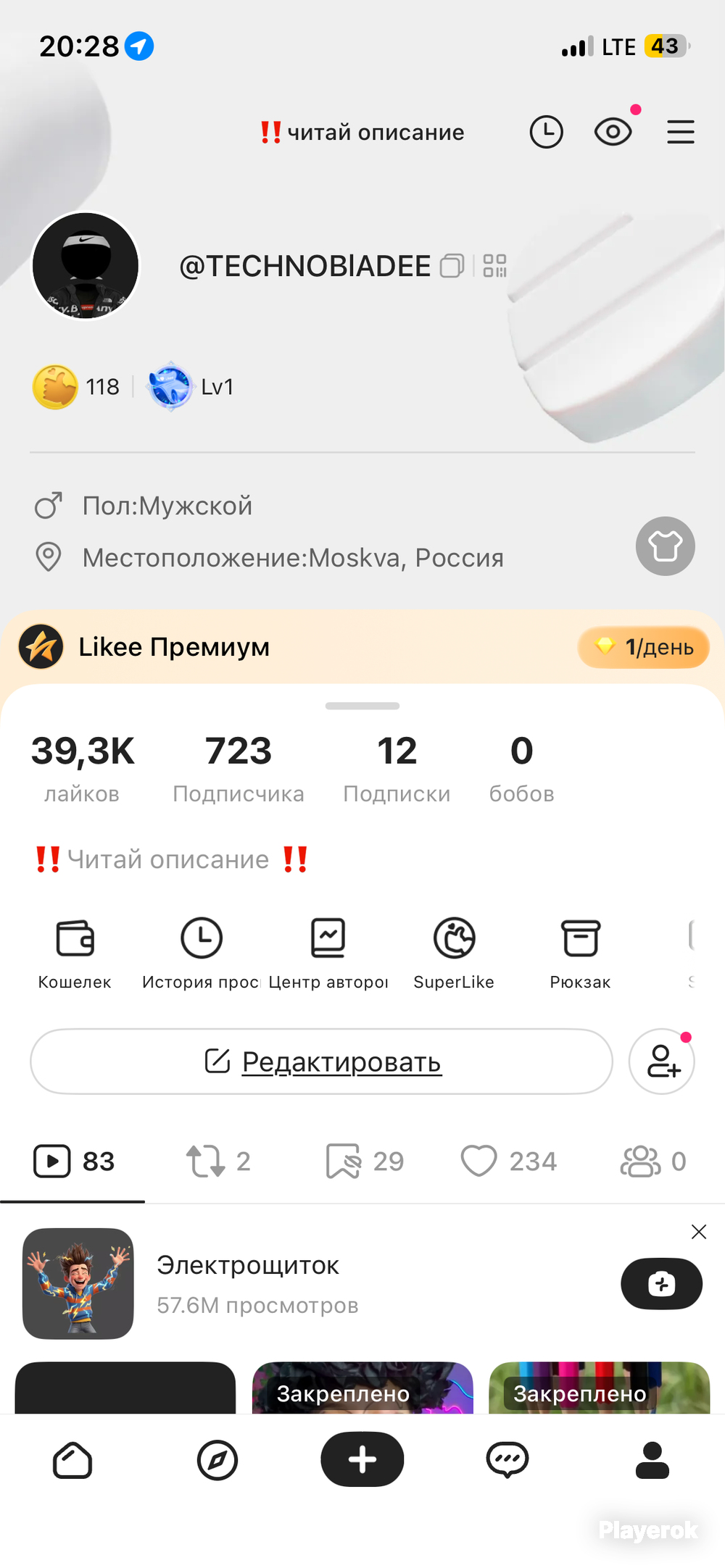Open the hamburger menu

[x=681, y=132]
